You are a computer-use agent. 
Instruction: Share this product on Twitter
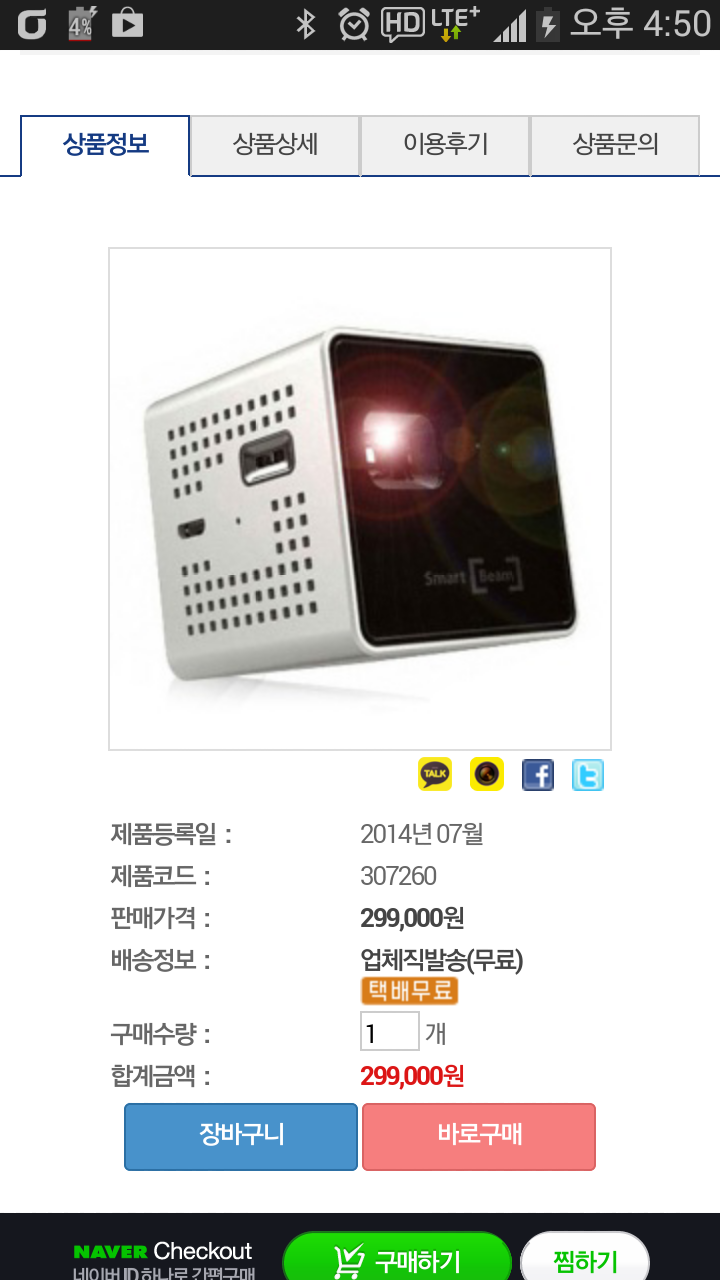(588, 775)
